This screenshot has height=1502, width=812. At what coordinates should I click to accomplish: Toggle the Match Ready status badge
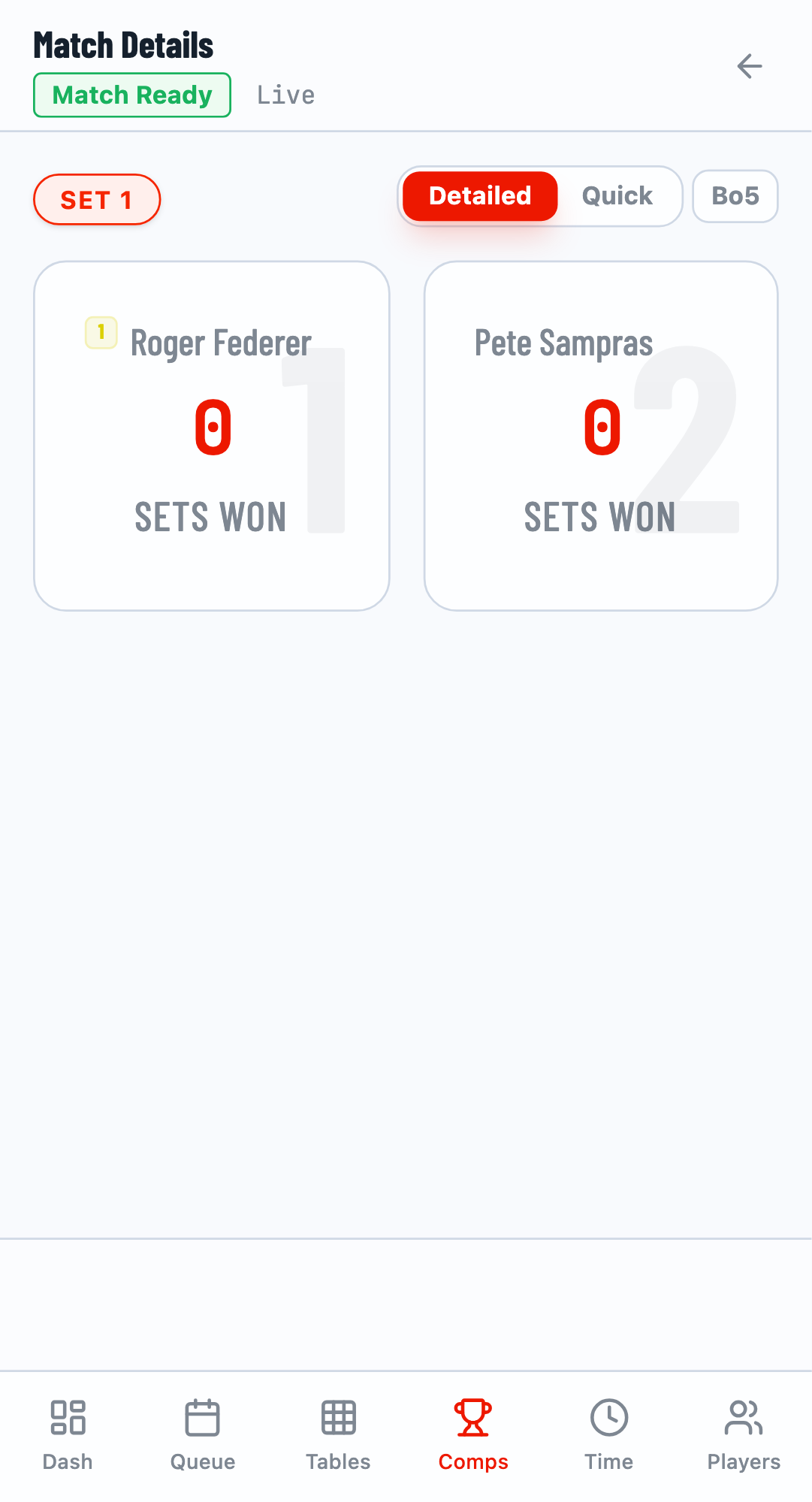coord(131,95)
